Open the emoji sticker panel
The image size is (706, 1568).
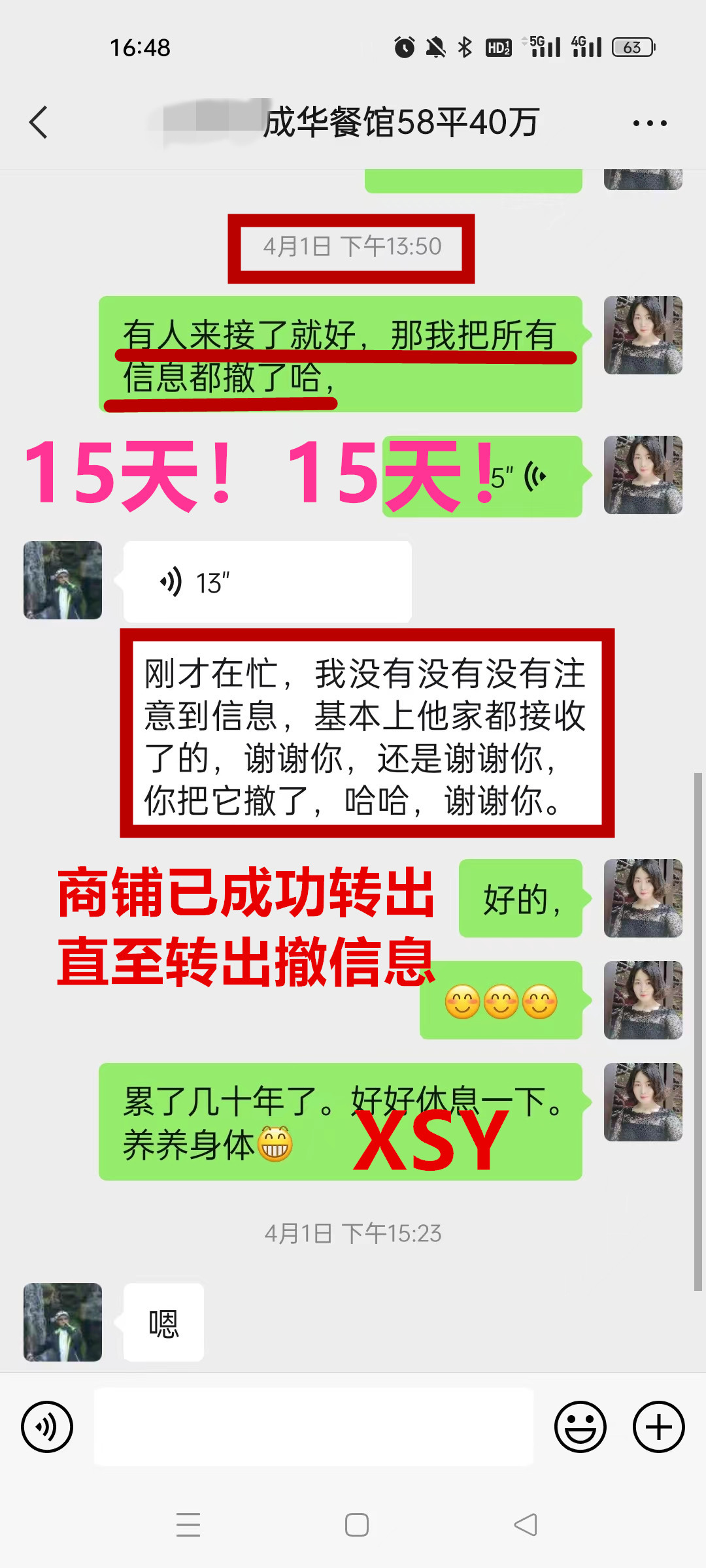tap(580, 1427)
